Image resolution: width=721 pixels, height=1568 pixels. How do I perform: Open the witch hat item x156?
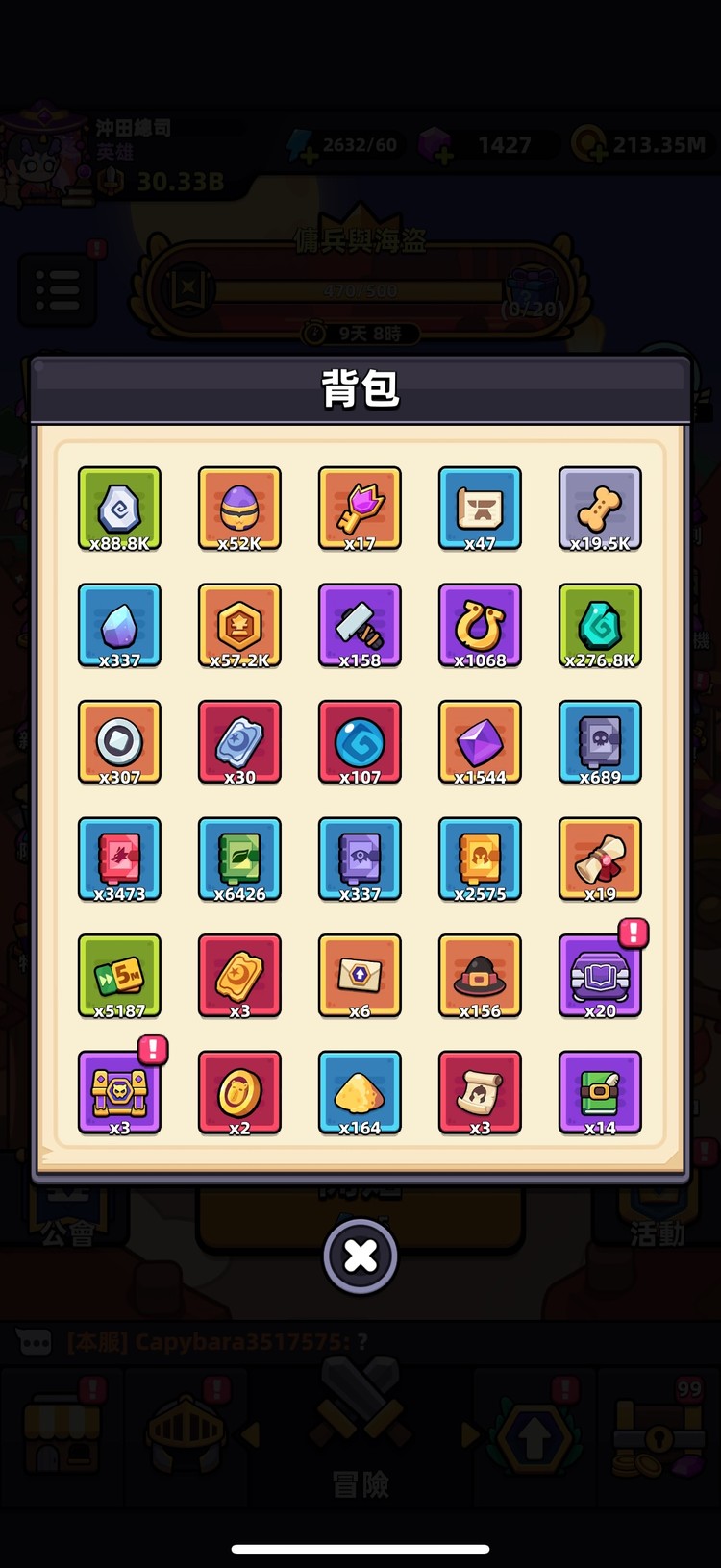[480, 976]
